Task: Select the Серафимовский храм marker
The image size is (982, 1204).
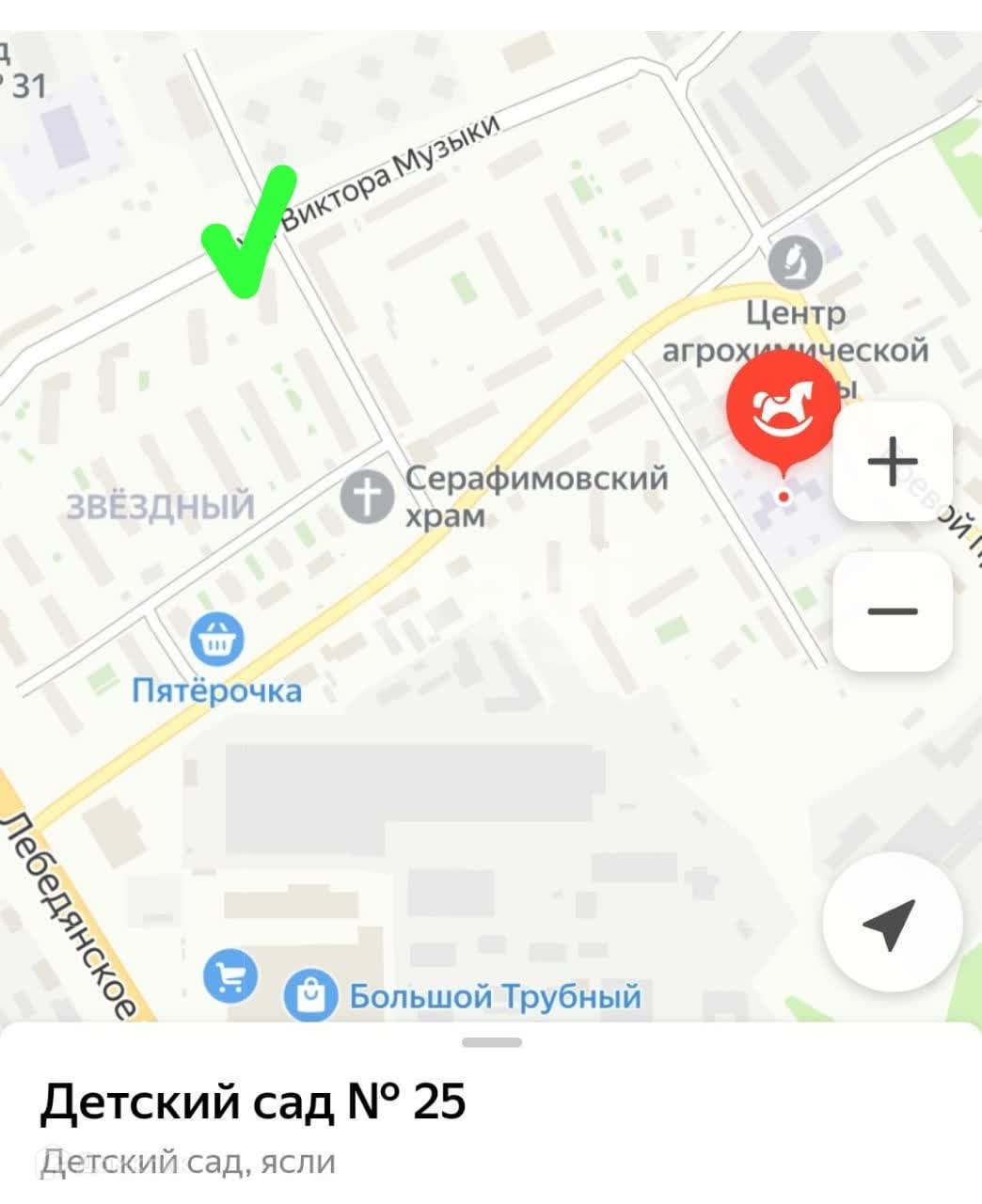Action: coord(366,498)
